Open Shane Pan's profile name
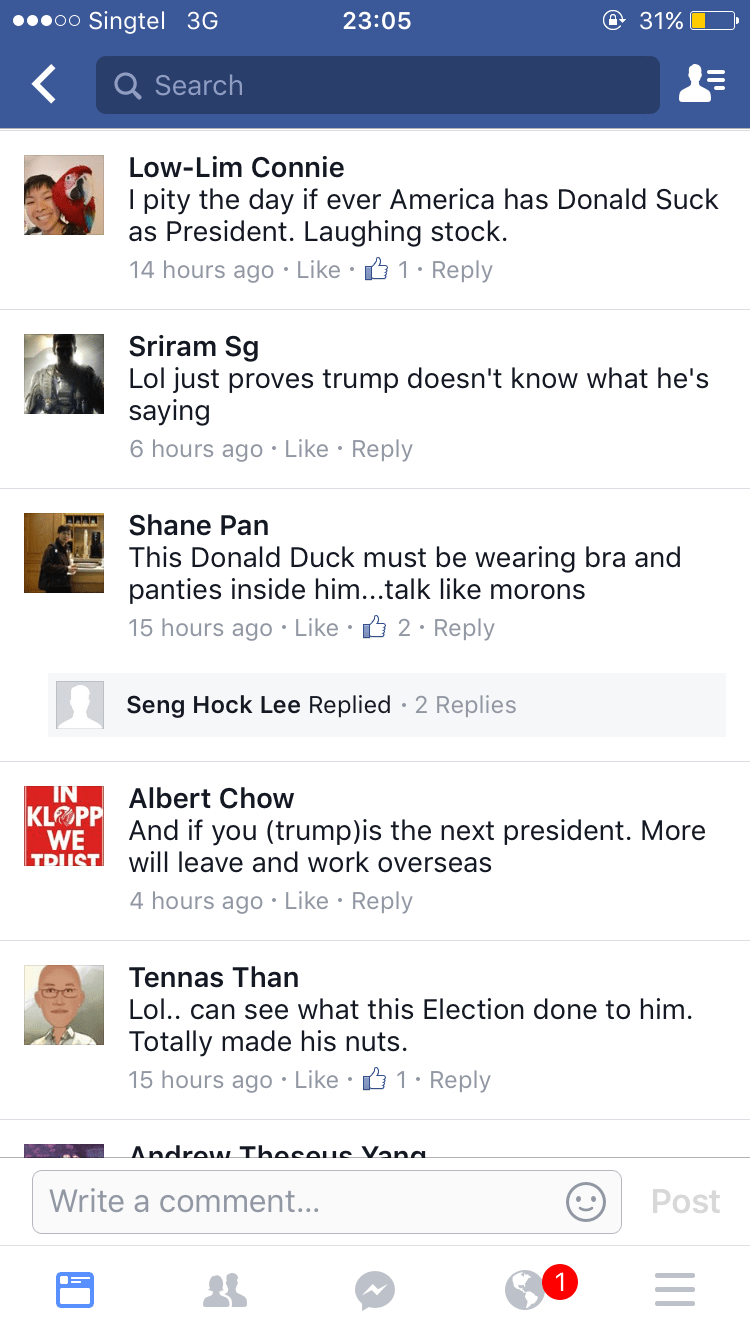Screen dimensions: 750x1334 coord(199,525)
